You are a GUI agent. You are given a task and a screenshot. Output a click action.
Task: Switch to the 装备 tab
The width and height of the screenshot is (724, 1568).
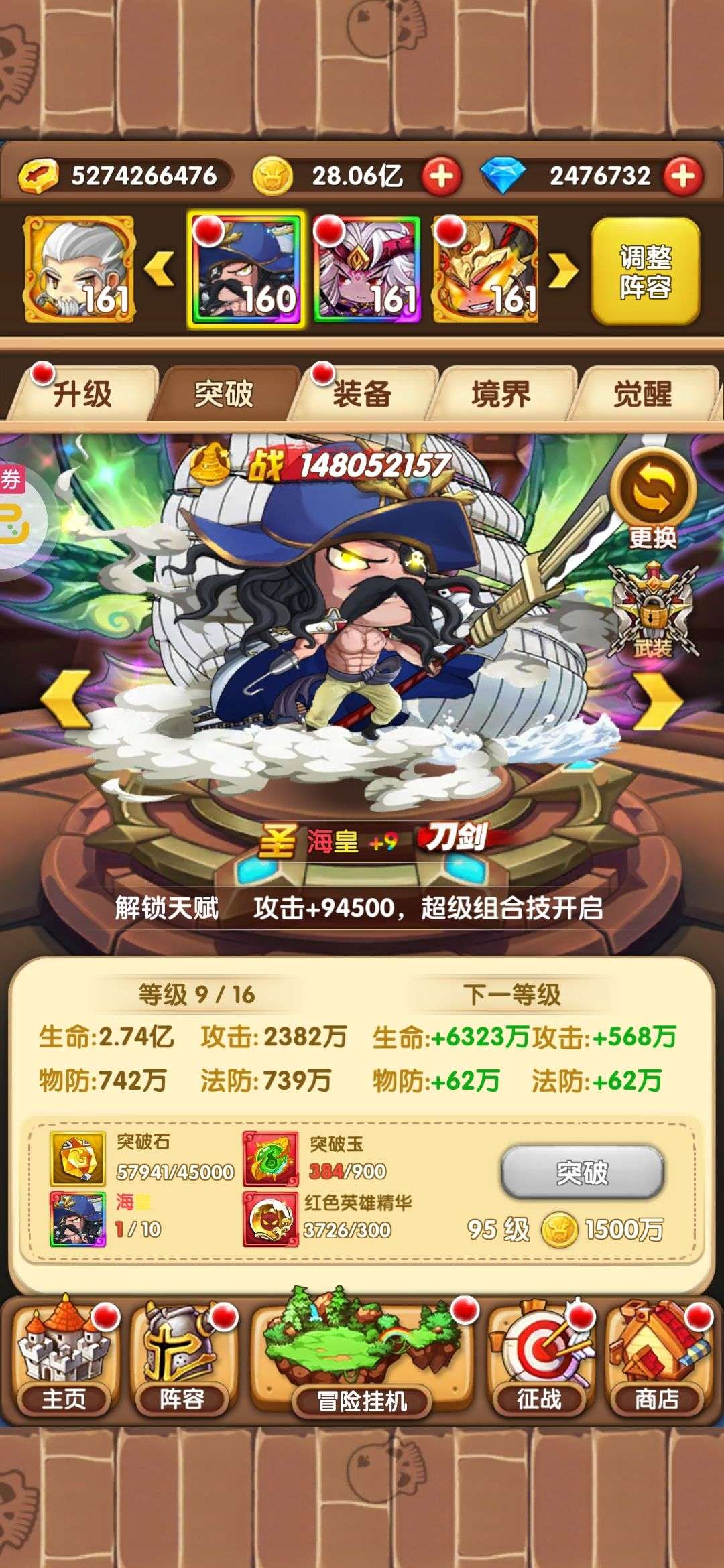(363, 393)
